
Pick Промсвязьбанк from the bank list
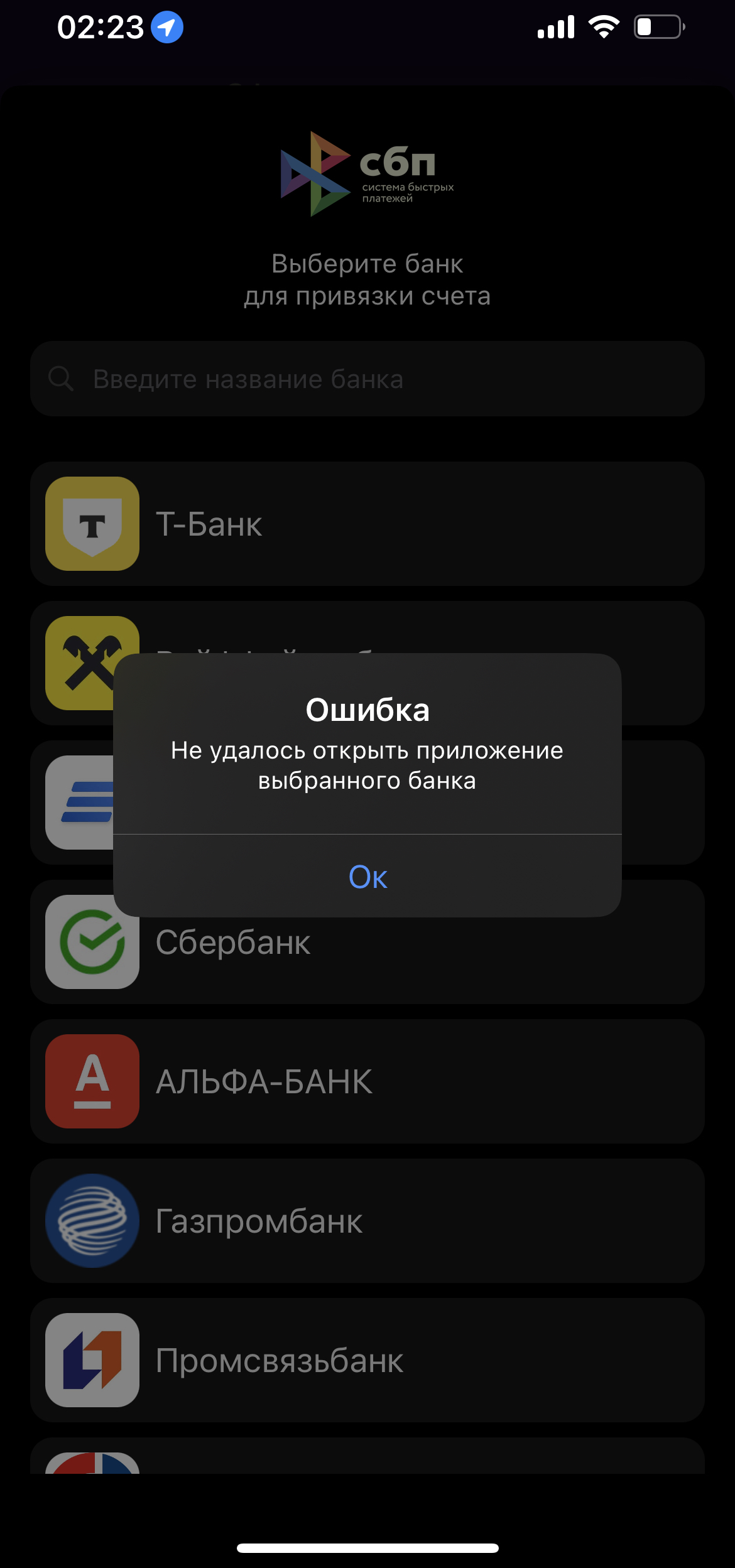pyautogui.click(x=367, y=1360)
